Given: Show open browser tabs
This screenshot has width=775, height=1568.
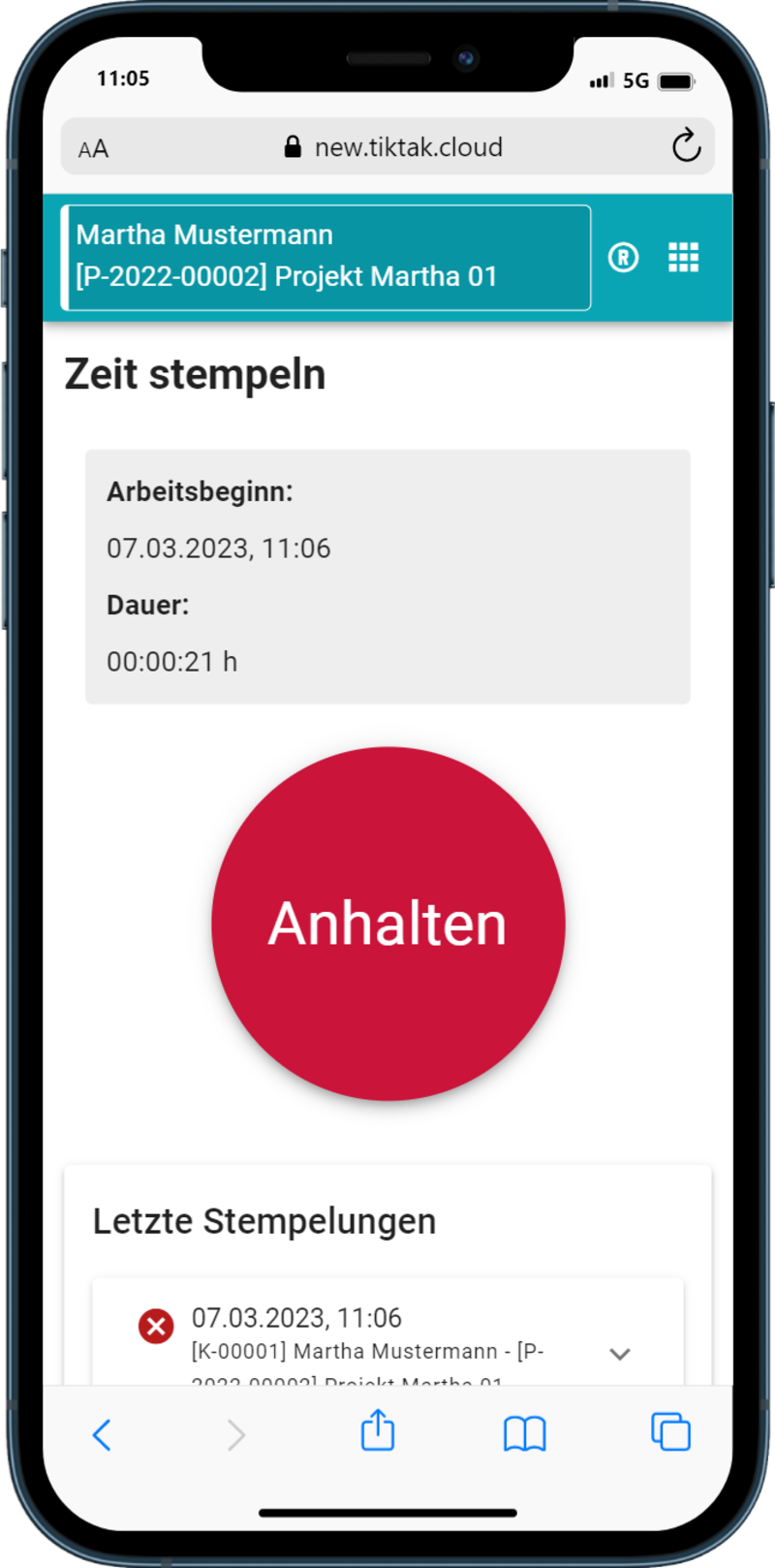Looking at the screenshot, I should click(670, 1432).
